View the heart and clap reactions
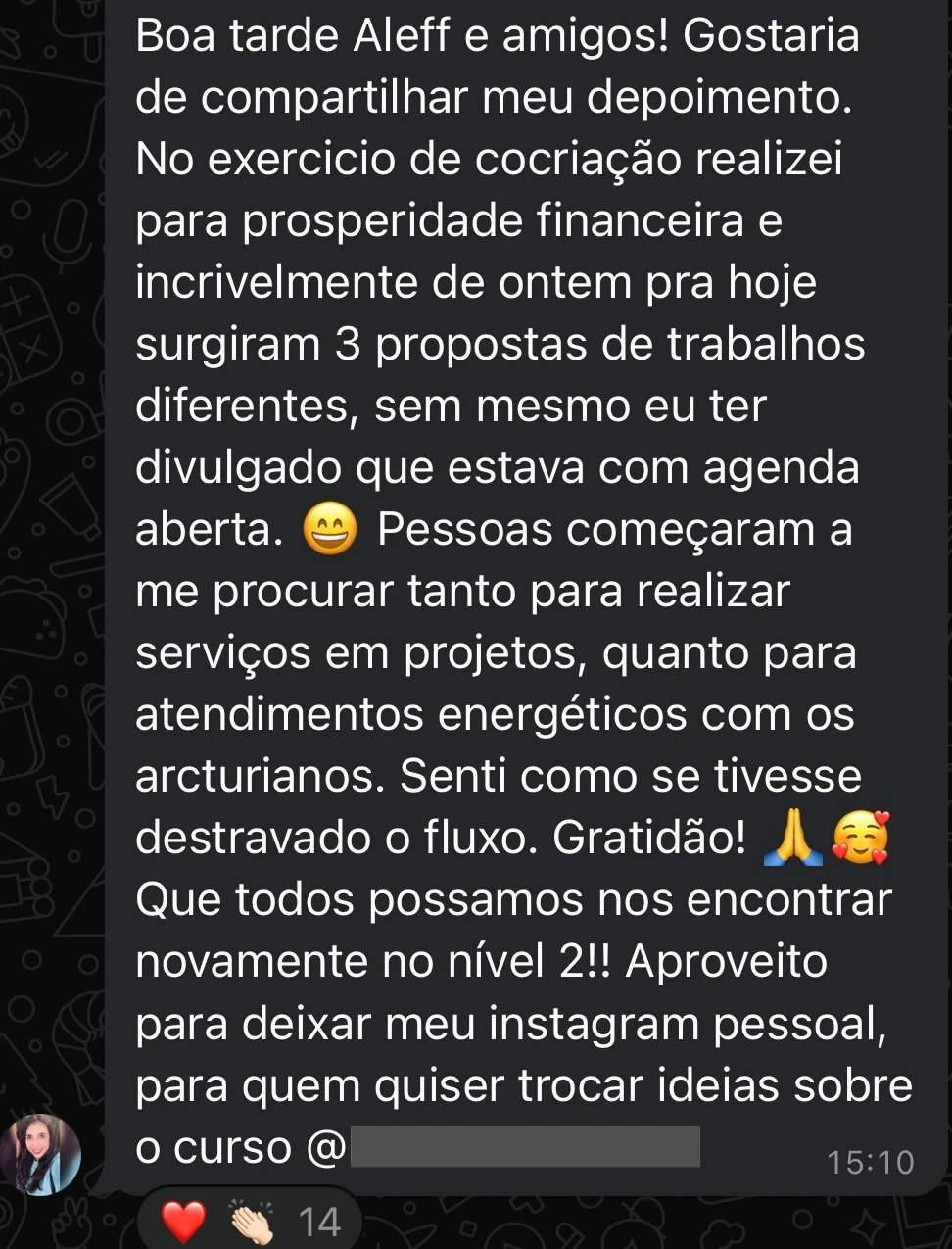952x1249 pixels. (x=250, y=1221)
